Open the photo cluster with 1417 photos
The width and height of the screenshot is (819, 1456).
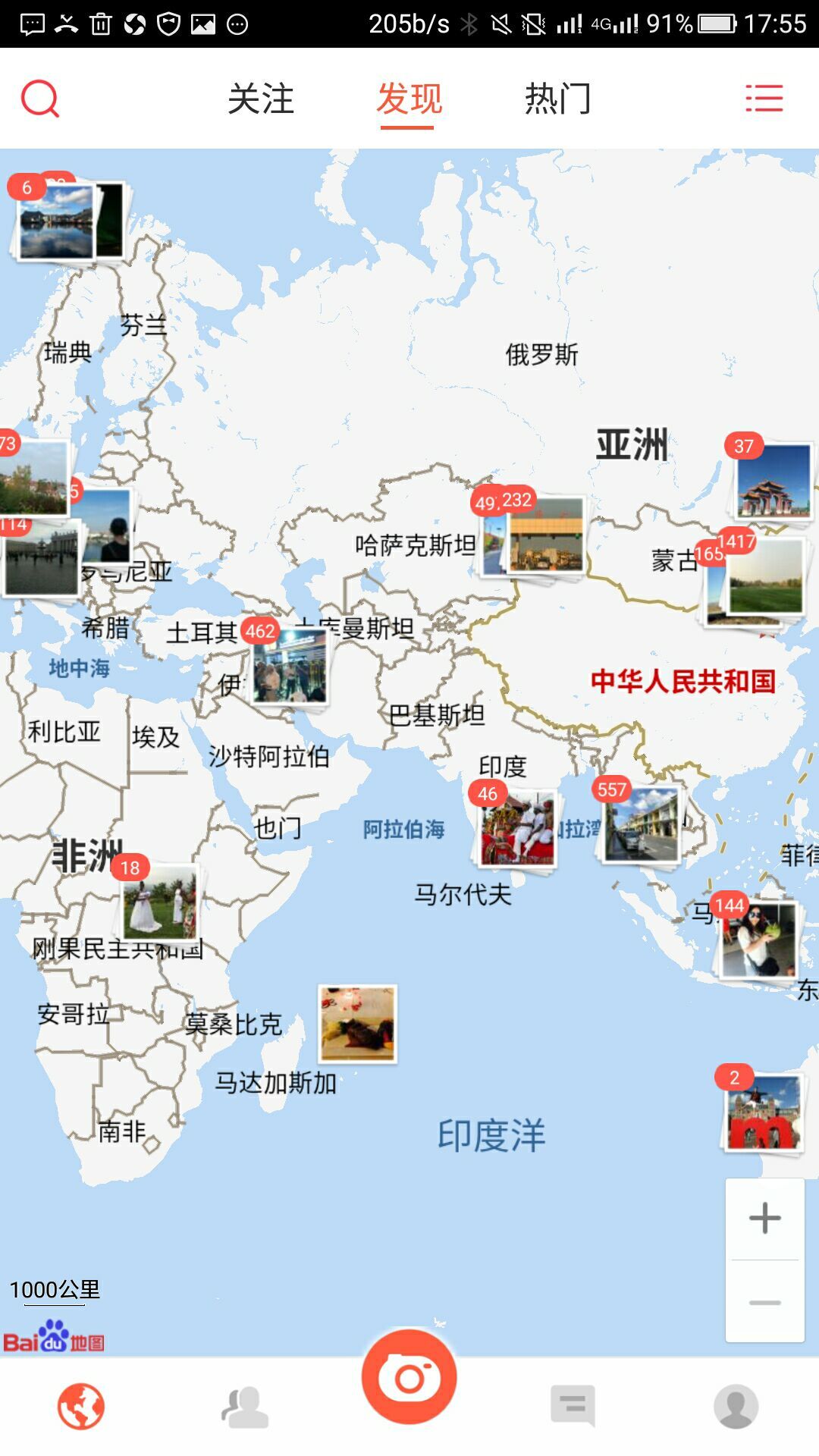pyautogui.click(x=766, y=576)
